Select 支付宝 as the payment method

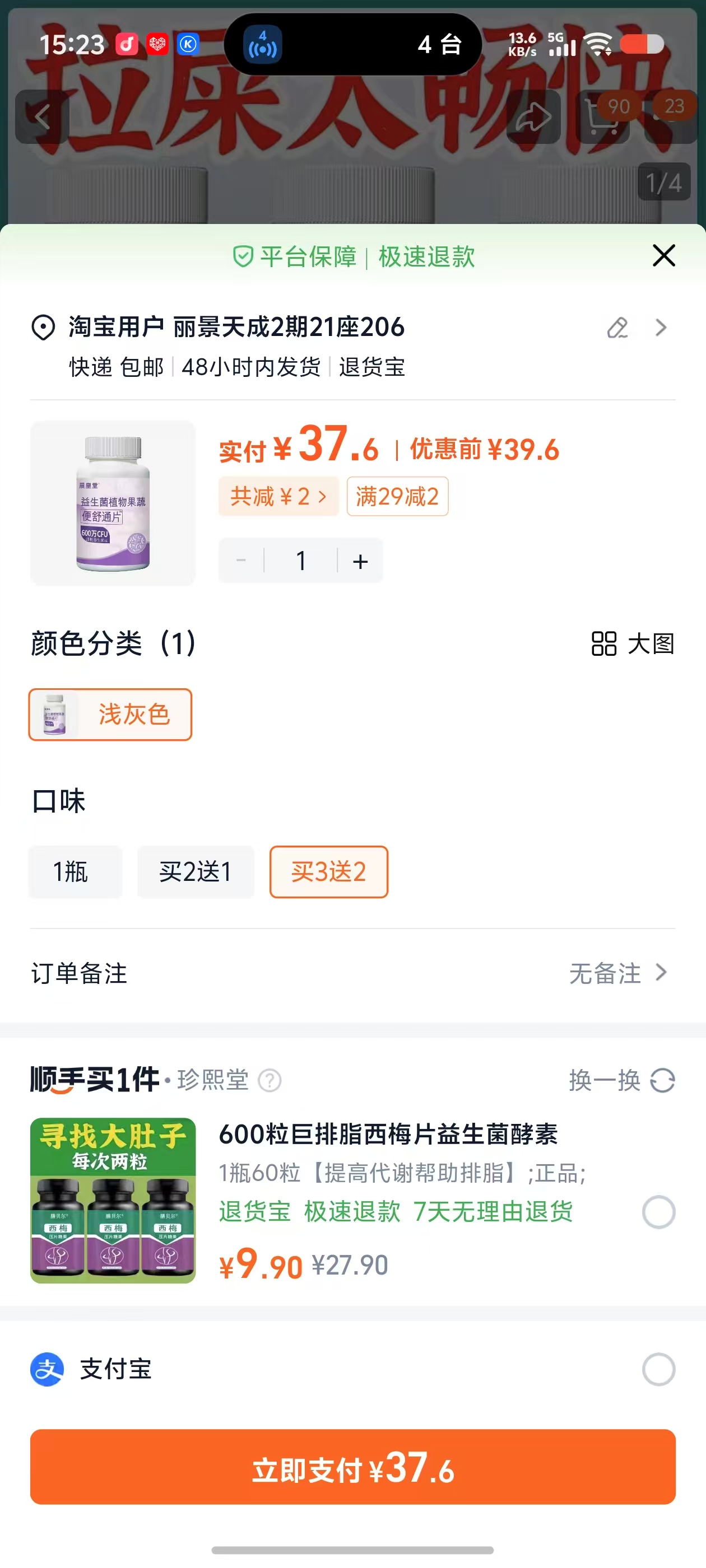pyautogui.click(x=658, y=1370)
